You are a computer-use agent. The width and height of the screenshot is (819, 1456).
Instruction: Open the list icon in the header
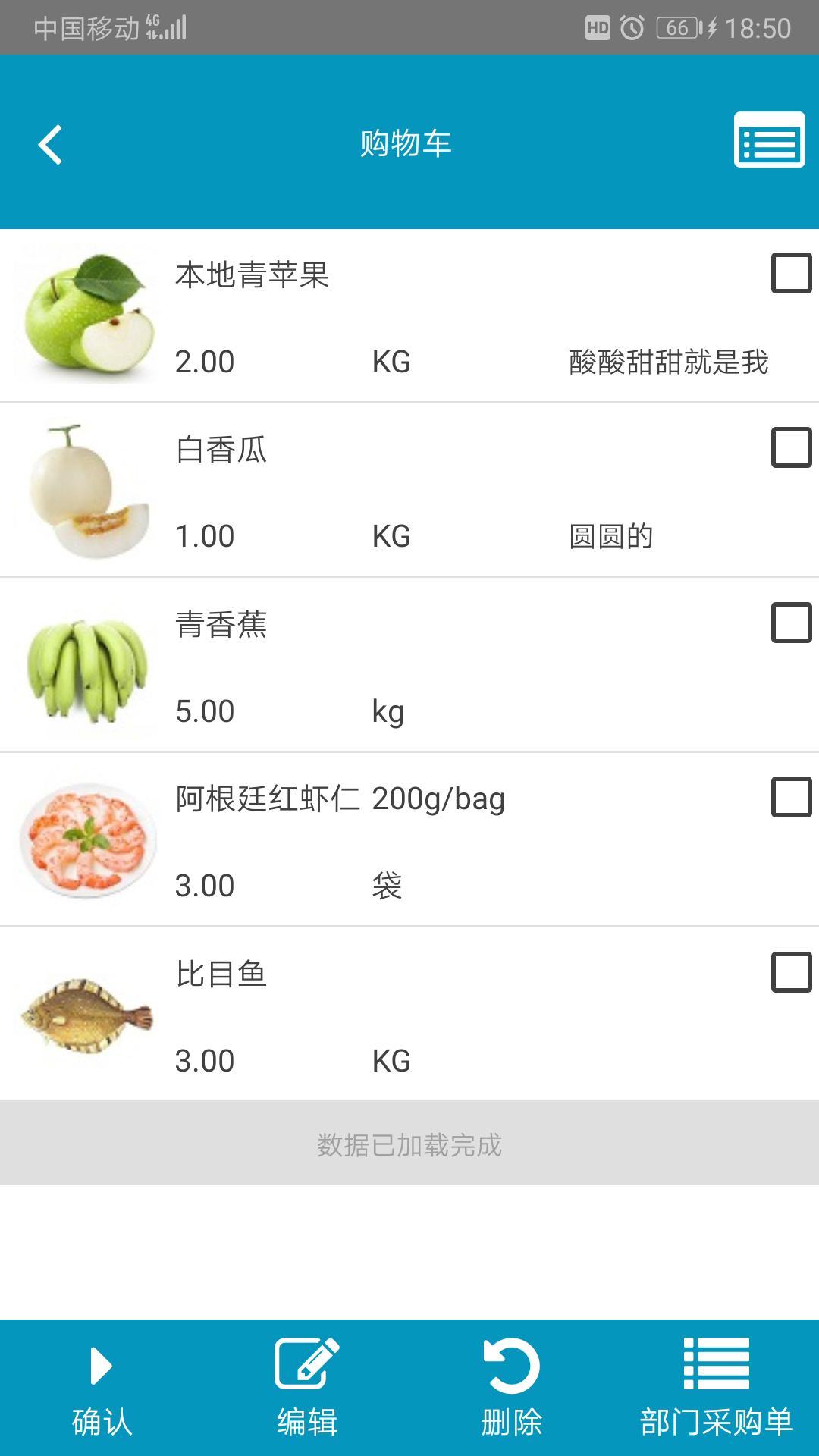(769, 140)
